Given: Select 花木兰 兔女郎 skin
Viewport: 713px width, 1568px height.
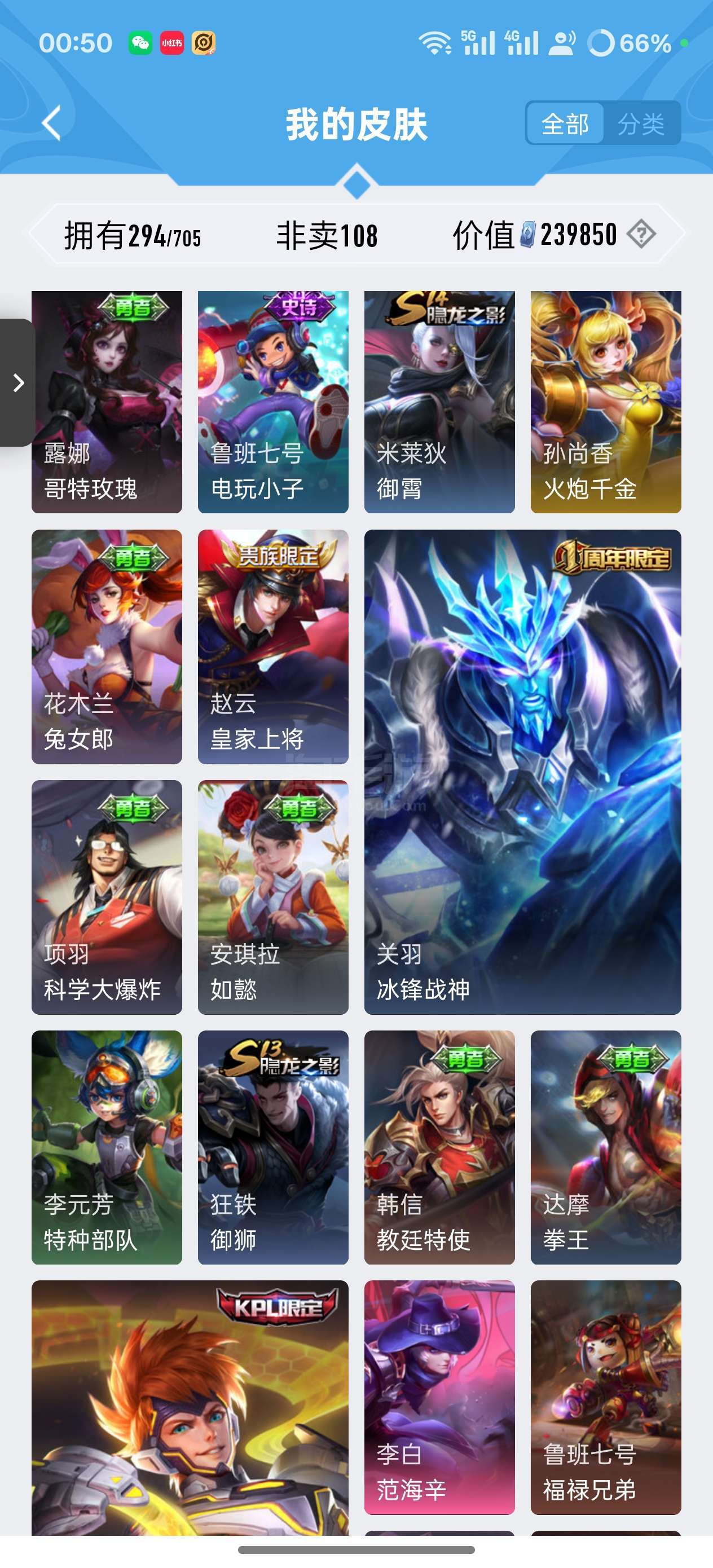Looking at the screenshot, I should 107,646.
